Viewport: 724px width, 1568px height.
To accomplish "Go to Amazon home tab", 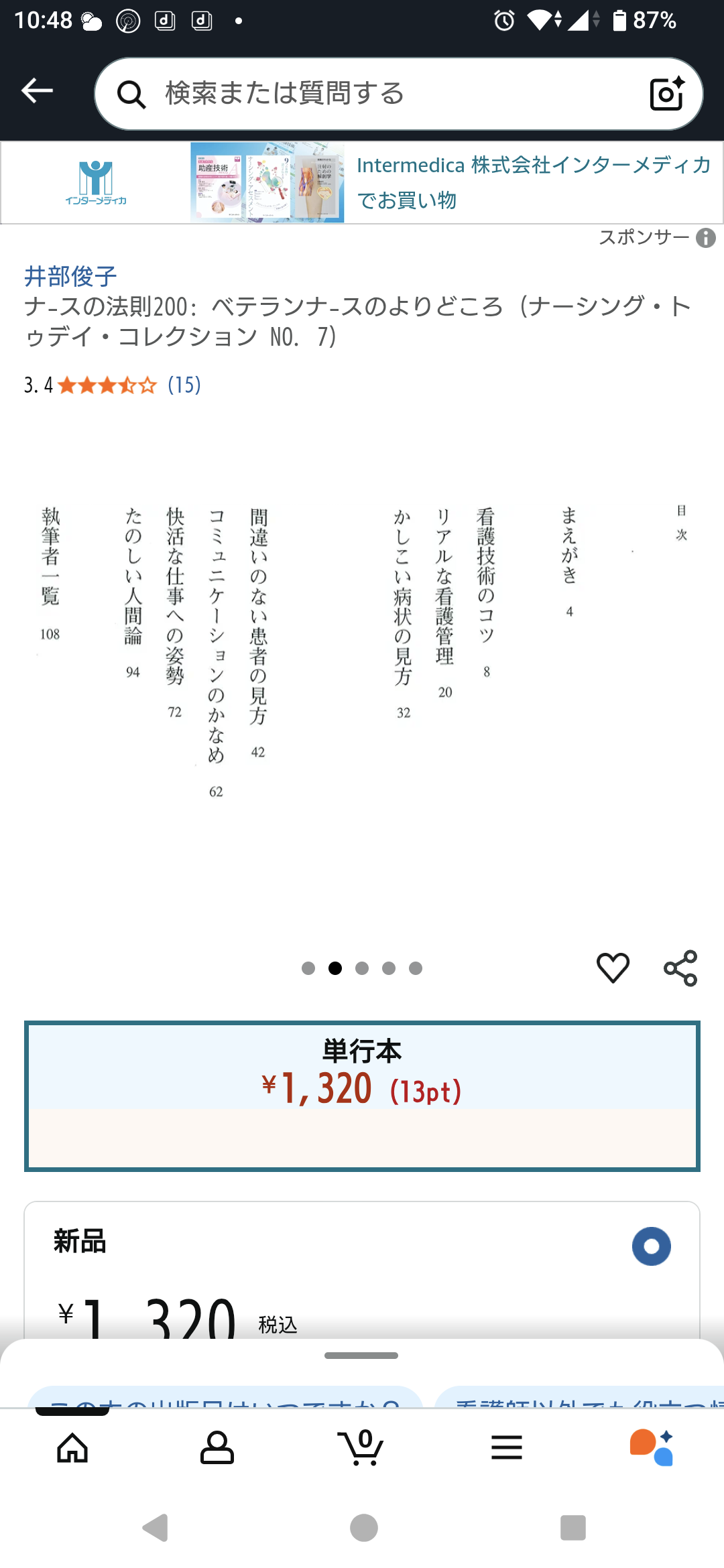I will pyautogui.click(x=72, y=1448).
